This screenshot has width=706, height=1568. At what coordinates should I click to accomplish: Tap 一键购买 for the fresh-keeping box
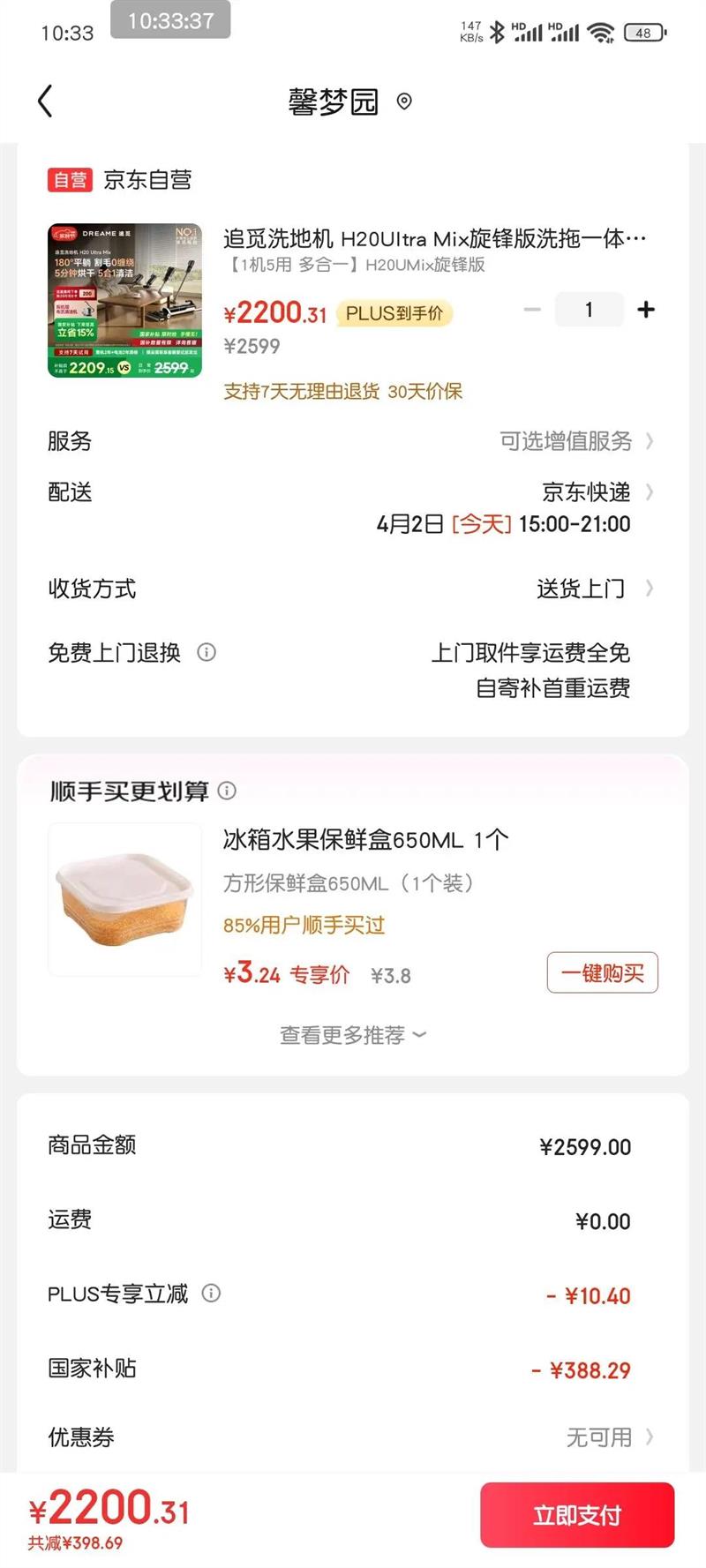click(x=602, y=973)
